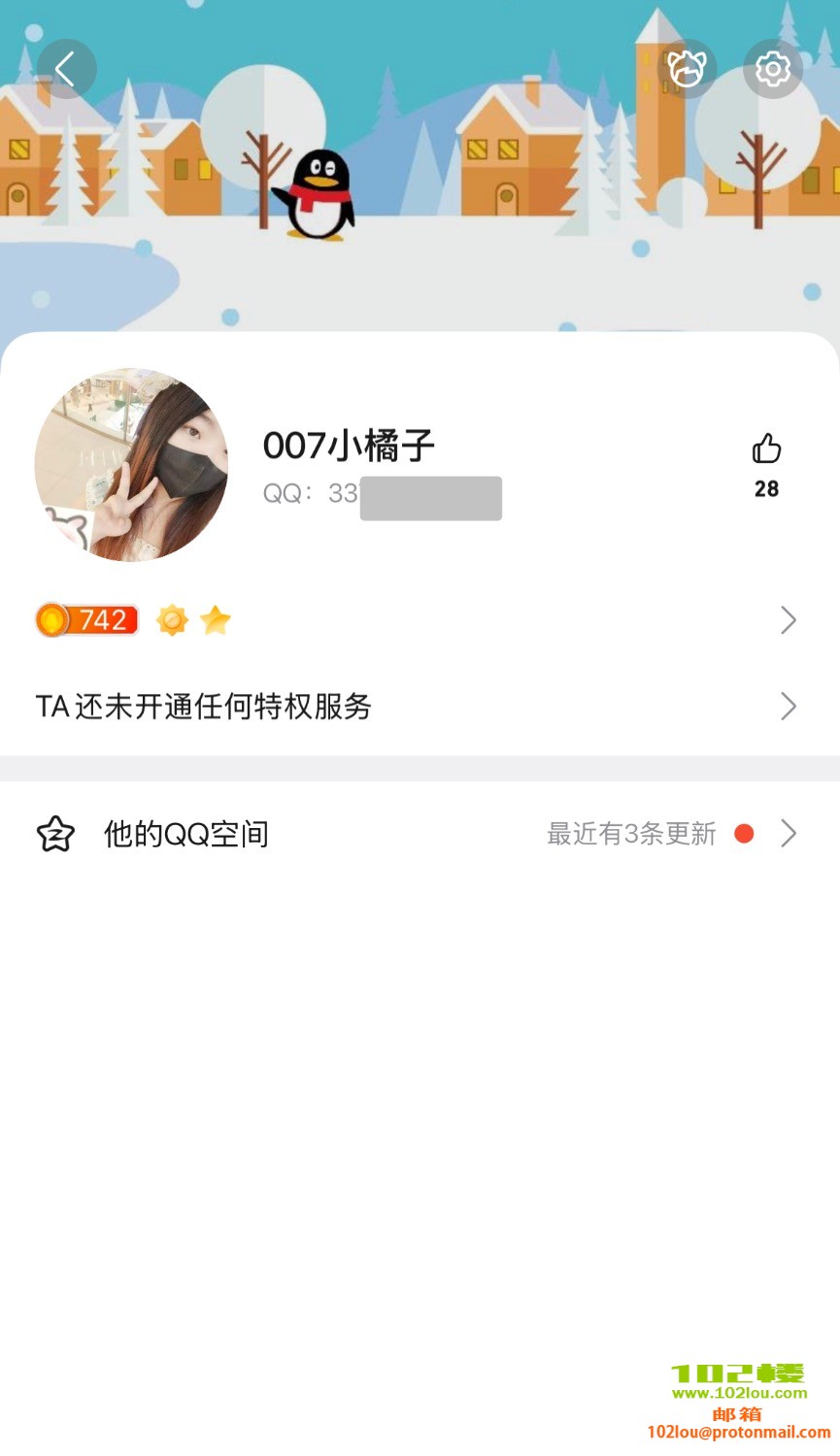Give a thumbs-up like to this profile
Screen dimensions: 840x1456
(766, 449)
